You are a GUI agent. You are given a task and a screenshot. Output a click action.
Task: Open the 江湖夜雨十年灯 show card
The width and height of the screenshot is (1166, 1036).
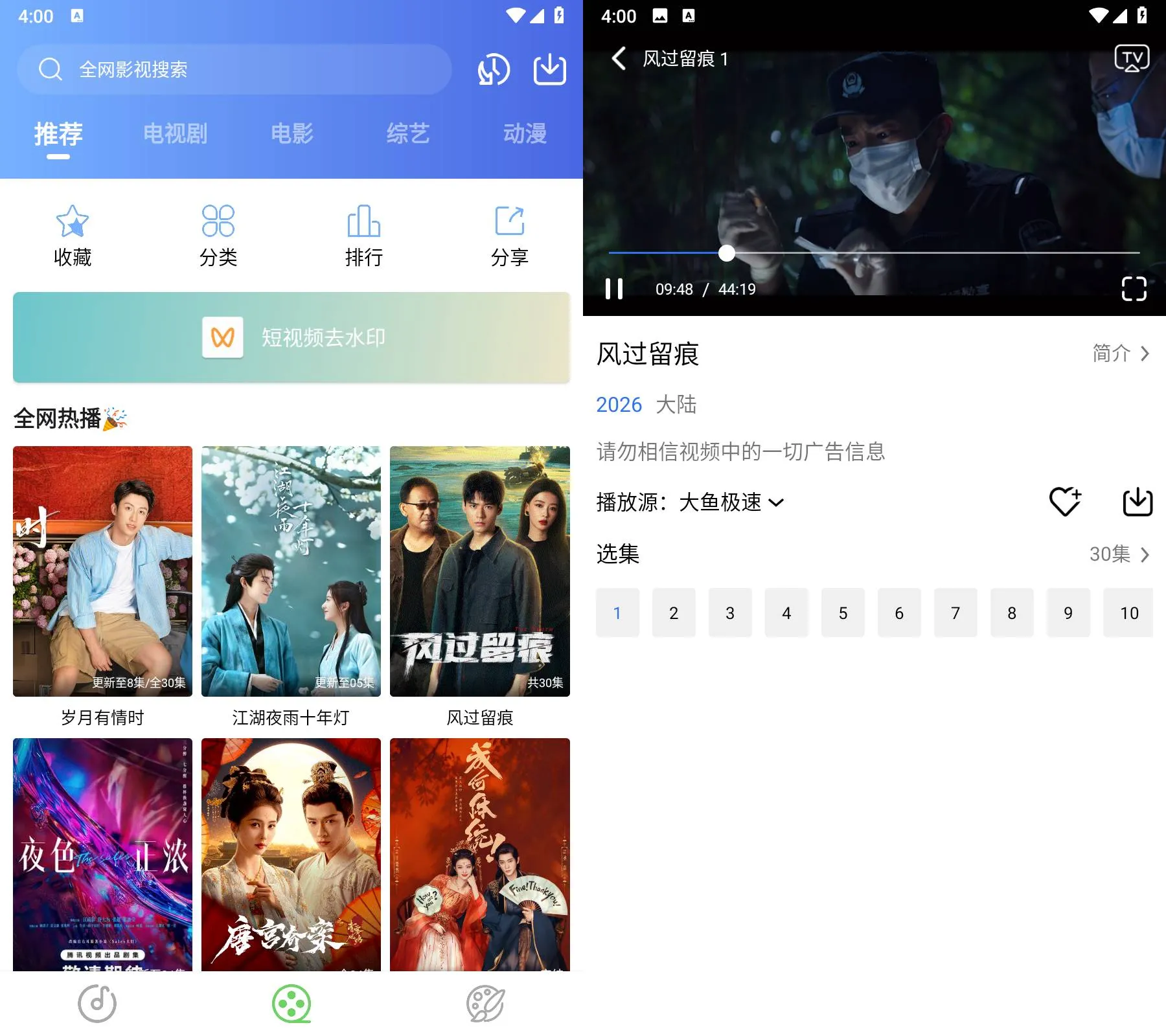pos(291,571)
